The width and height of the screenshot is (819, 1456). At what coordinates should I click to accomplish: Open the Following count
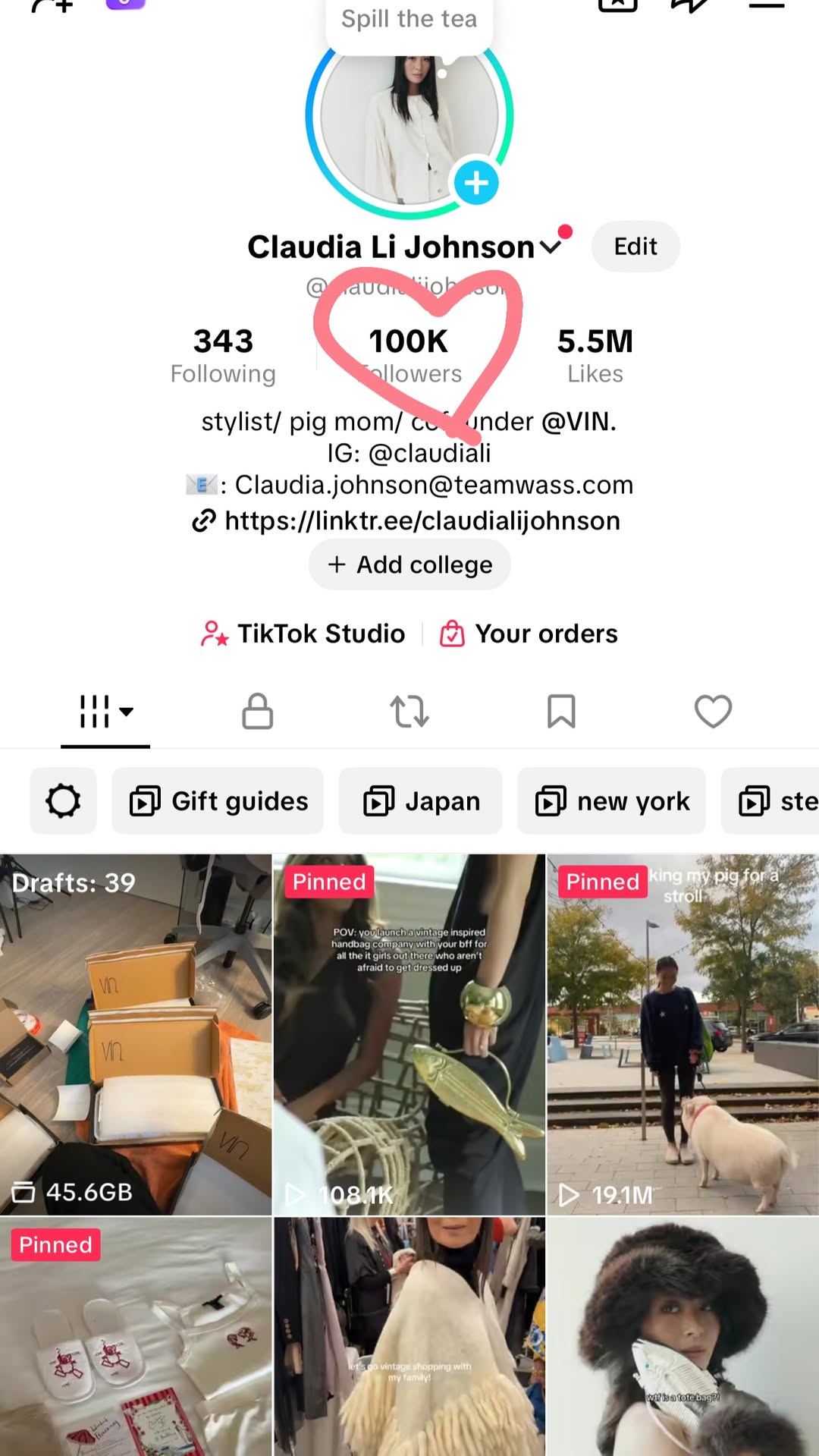pos(223,355)
